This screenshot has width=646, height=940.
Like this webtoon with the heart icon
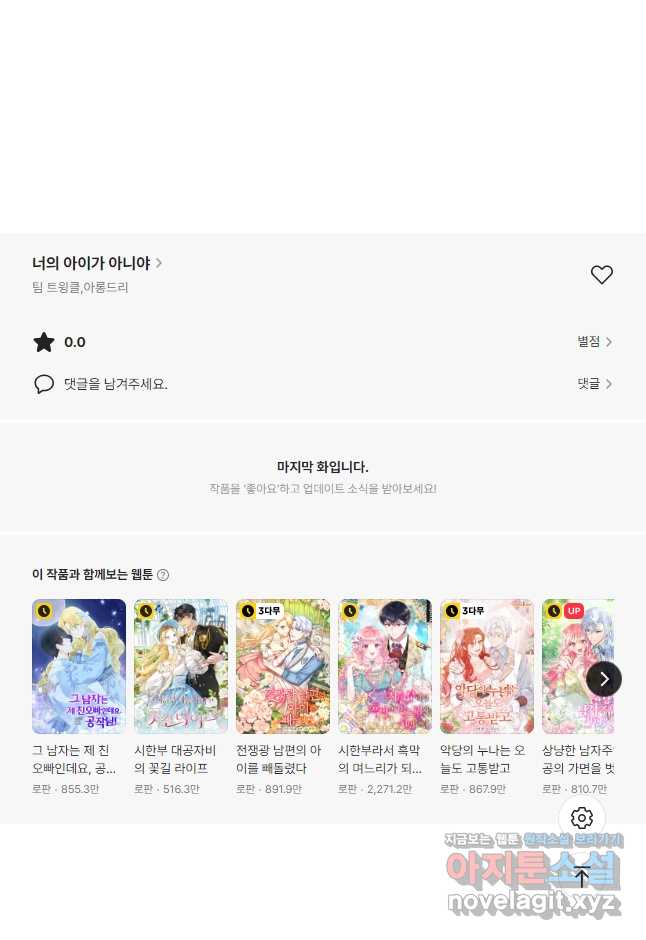[x=601, y=275]
